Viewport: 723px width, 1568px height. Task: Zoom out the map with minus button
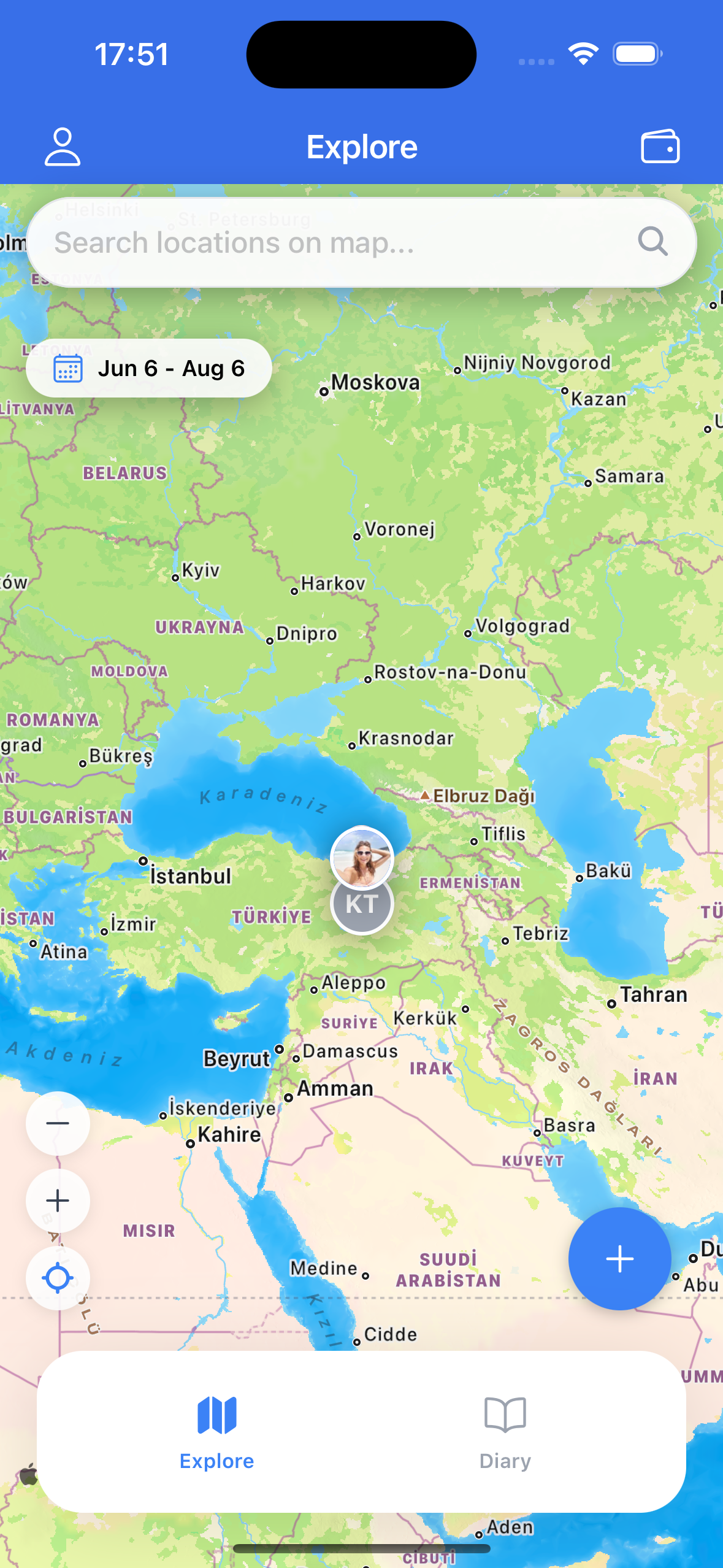58,1123
